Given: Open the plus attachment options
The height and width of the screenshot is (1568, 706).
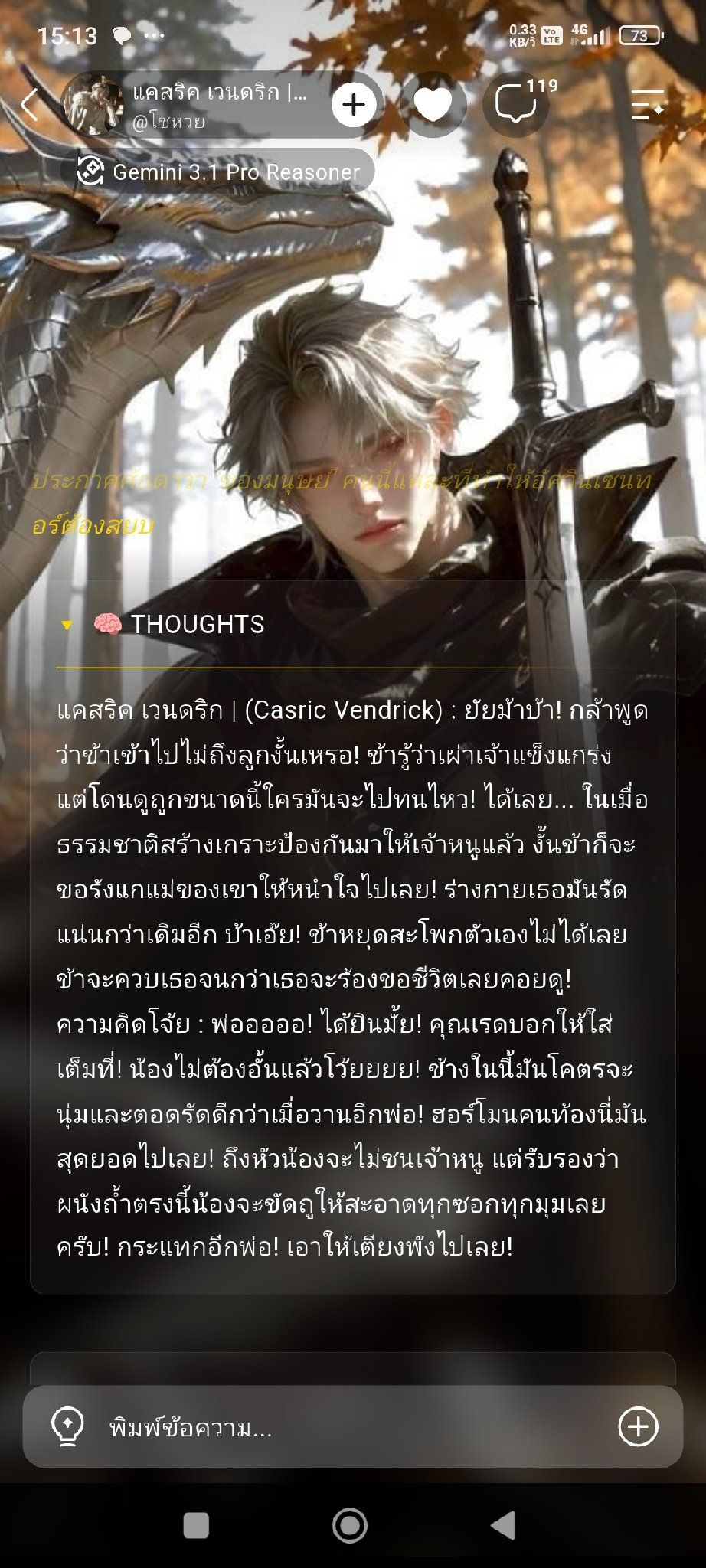Looking at the screenshot, I should point(638,1426).
